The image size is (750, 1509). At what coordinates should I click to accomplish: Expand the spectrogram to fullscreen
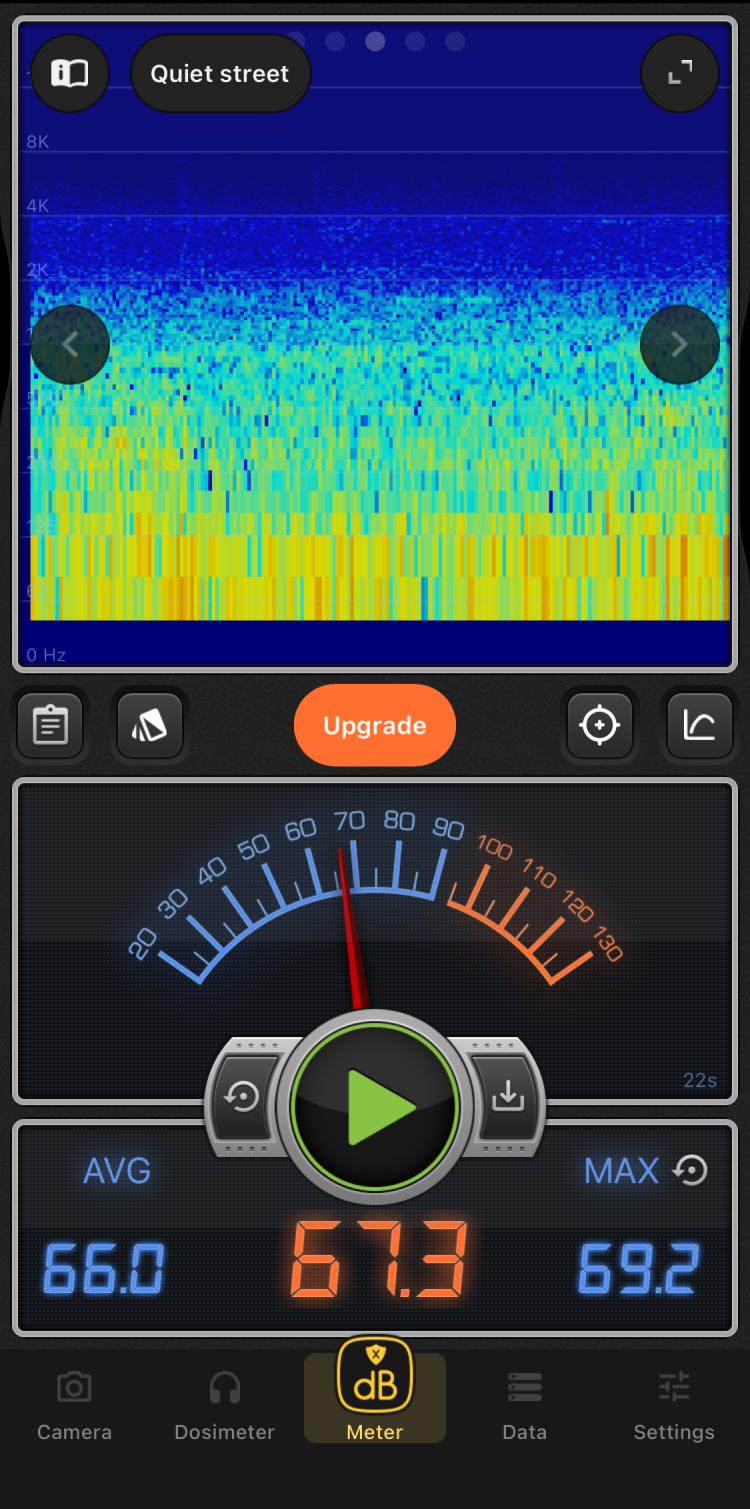[680, 73]
